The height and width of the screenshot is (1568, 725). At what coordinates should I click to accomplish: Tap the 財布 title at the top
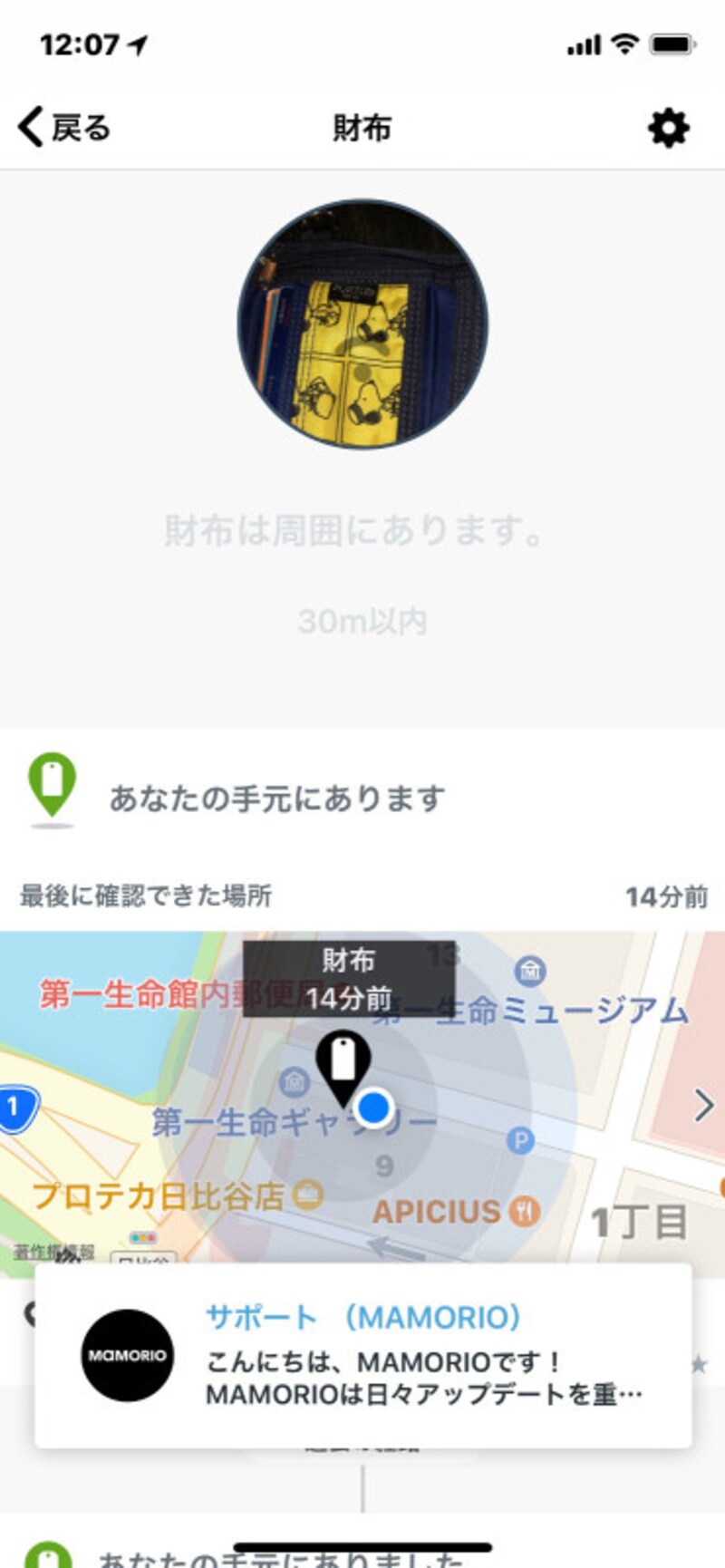tap(362, 127)
